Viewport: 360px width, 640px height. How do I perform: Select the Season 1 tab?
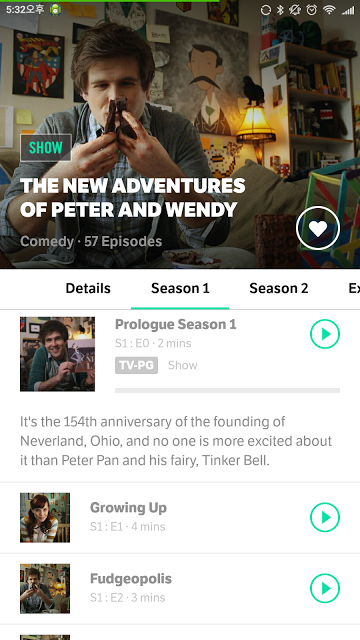(x=180, y=288)
